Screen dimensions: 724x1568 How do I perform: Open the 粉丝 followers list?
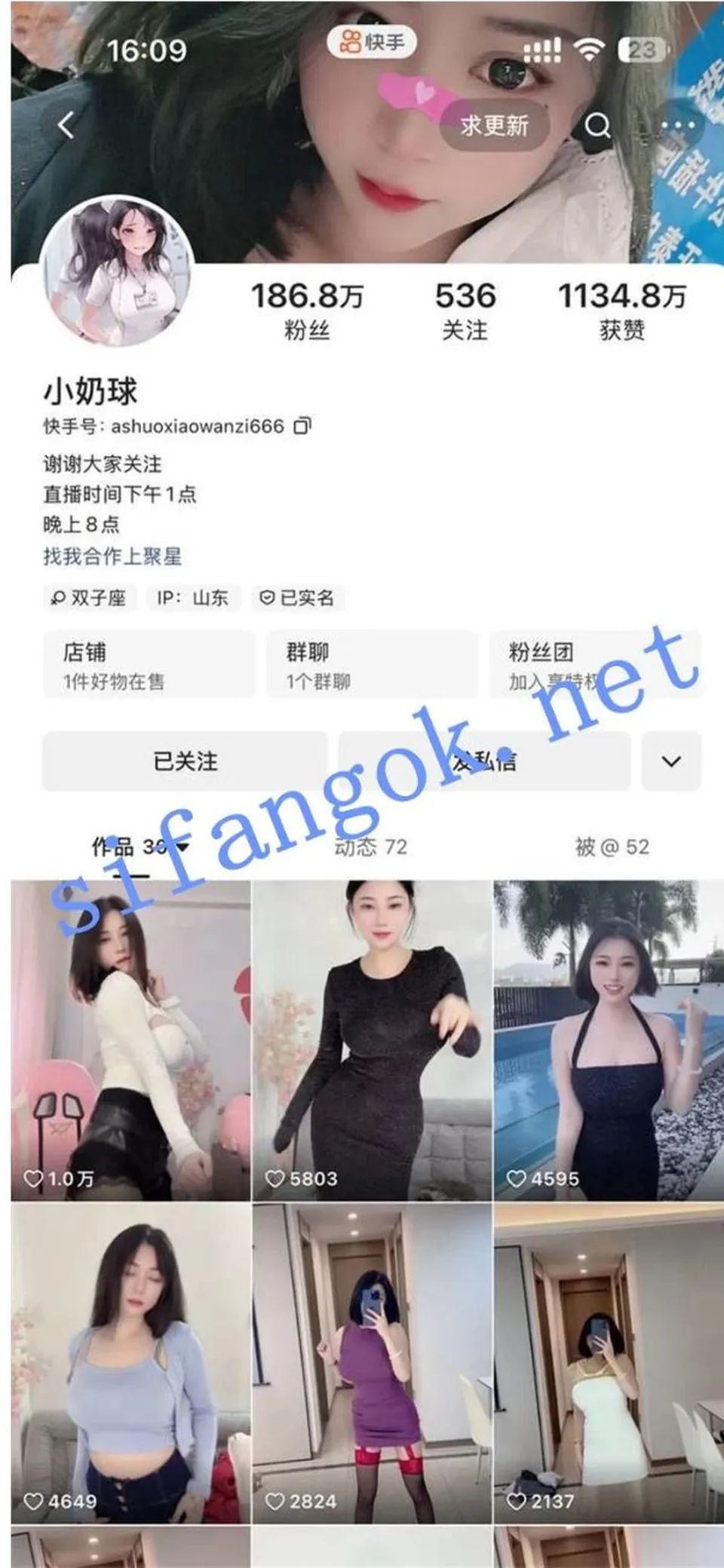coord(307,311)
